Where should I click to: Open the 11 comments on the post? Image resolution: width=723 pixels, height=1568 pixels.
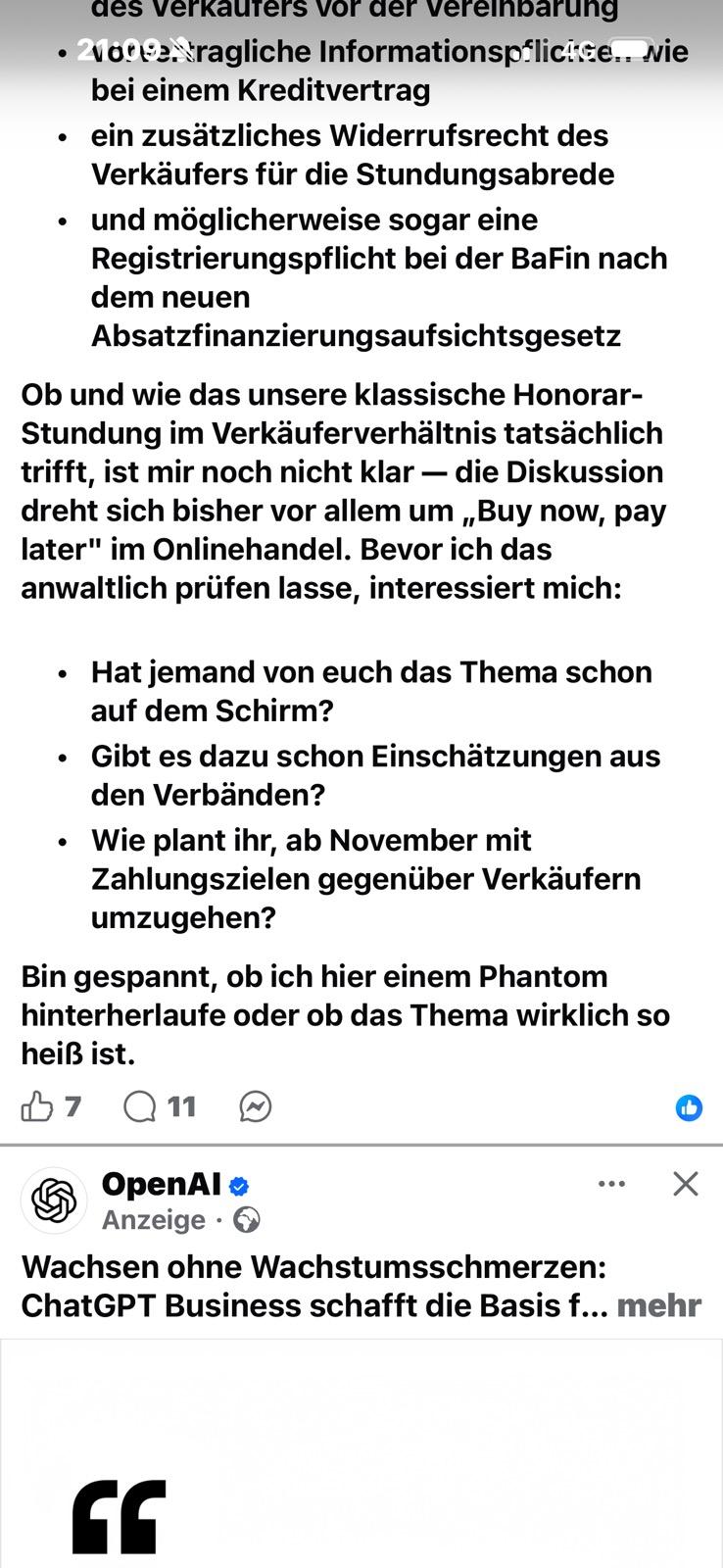[x=160, y=1107]
